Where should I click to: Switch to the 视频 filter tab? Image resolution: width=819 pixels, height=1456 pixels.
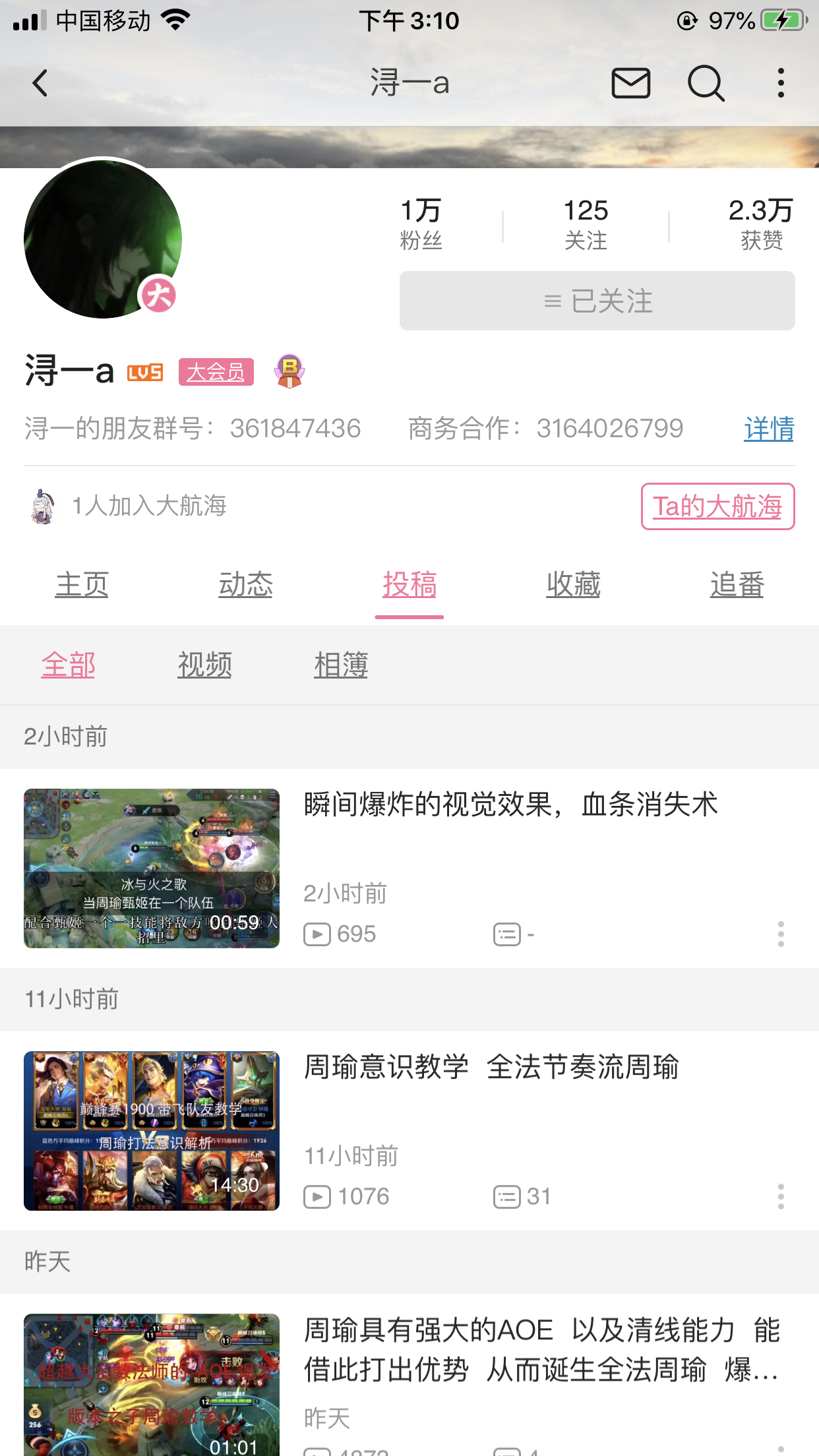[x=204, y=665]
